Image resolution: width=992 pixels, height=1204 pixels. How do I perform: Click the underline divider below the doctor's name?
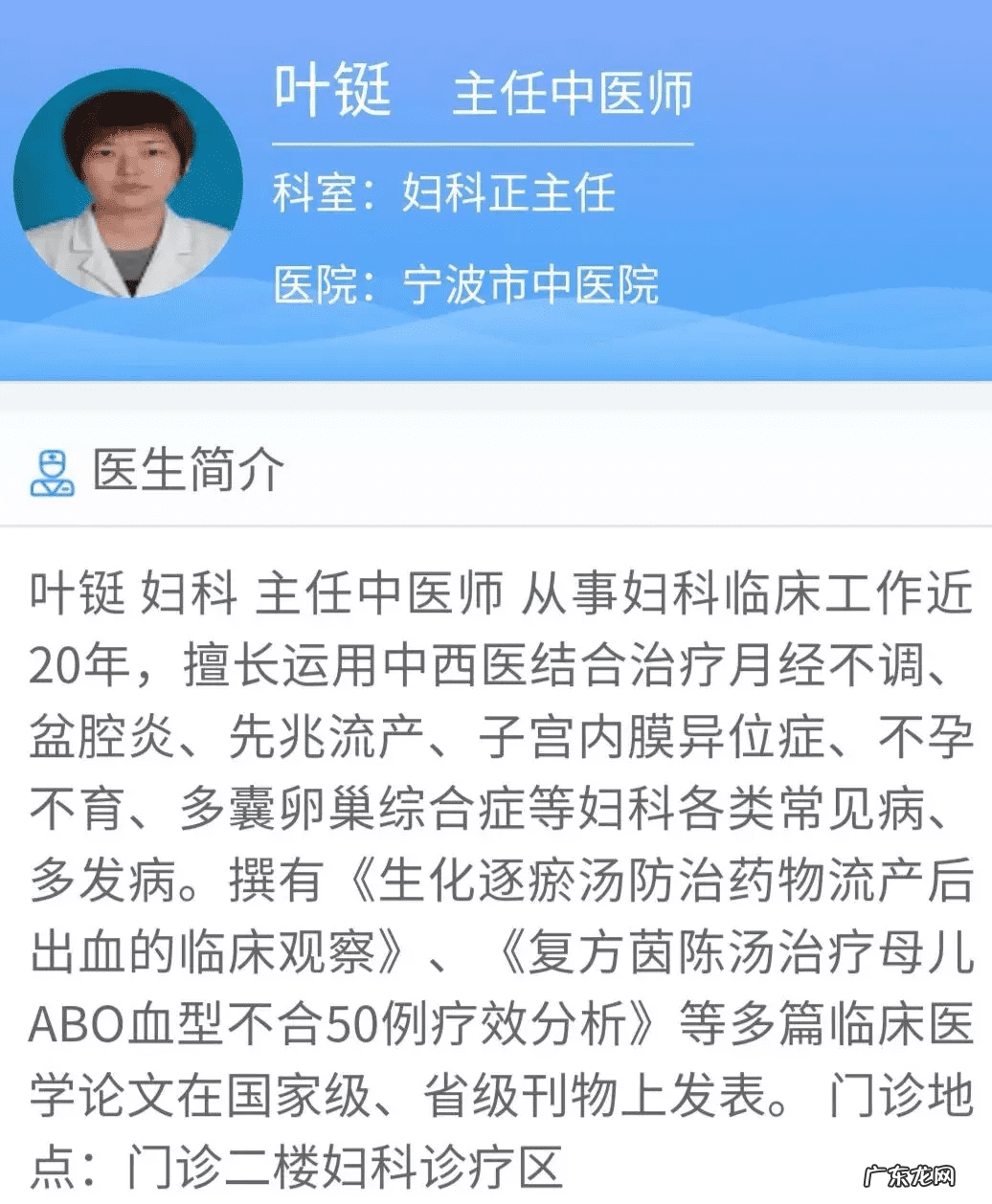click(484, 145)
